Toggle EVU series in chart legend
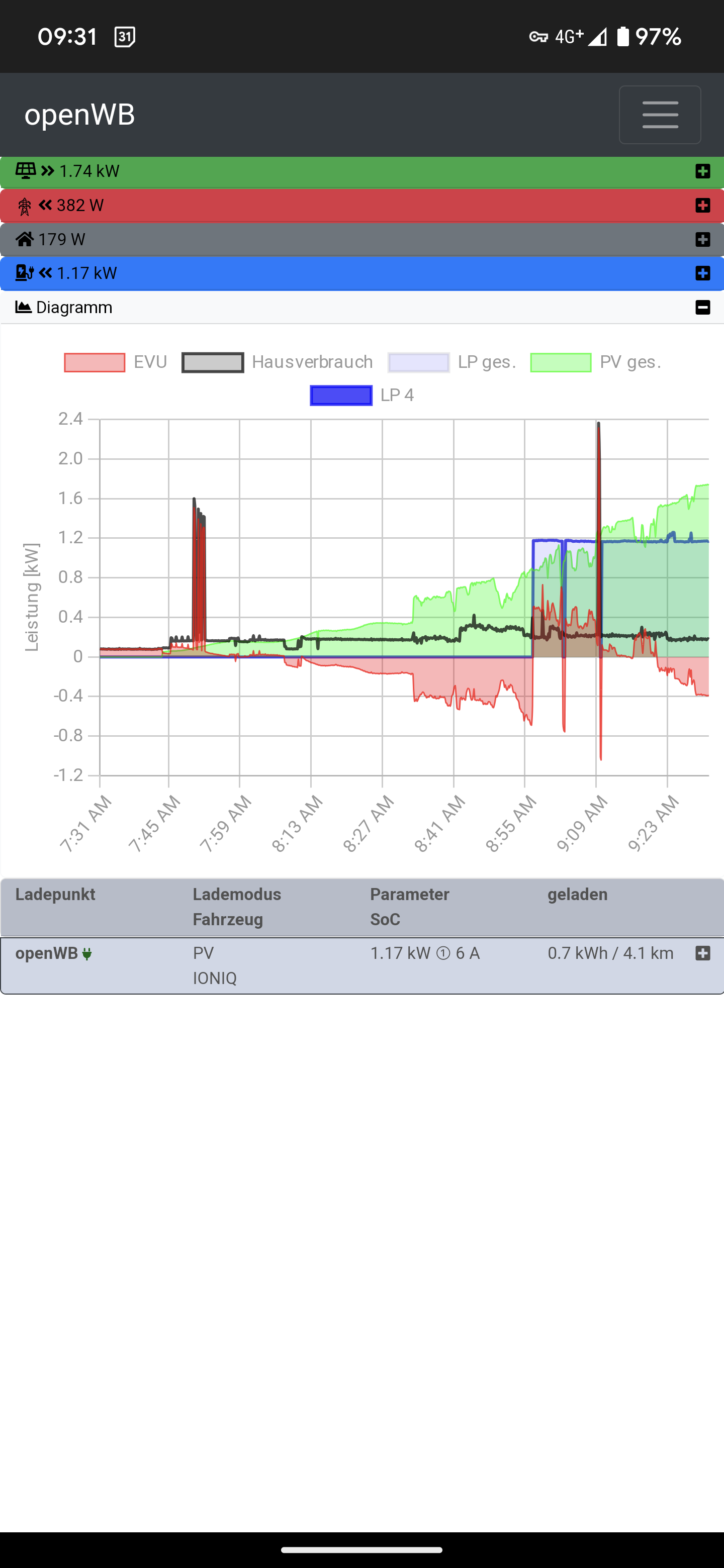 point(116,362)
